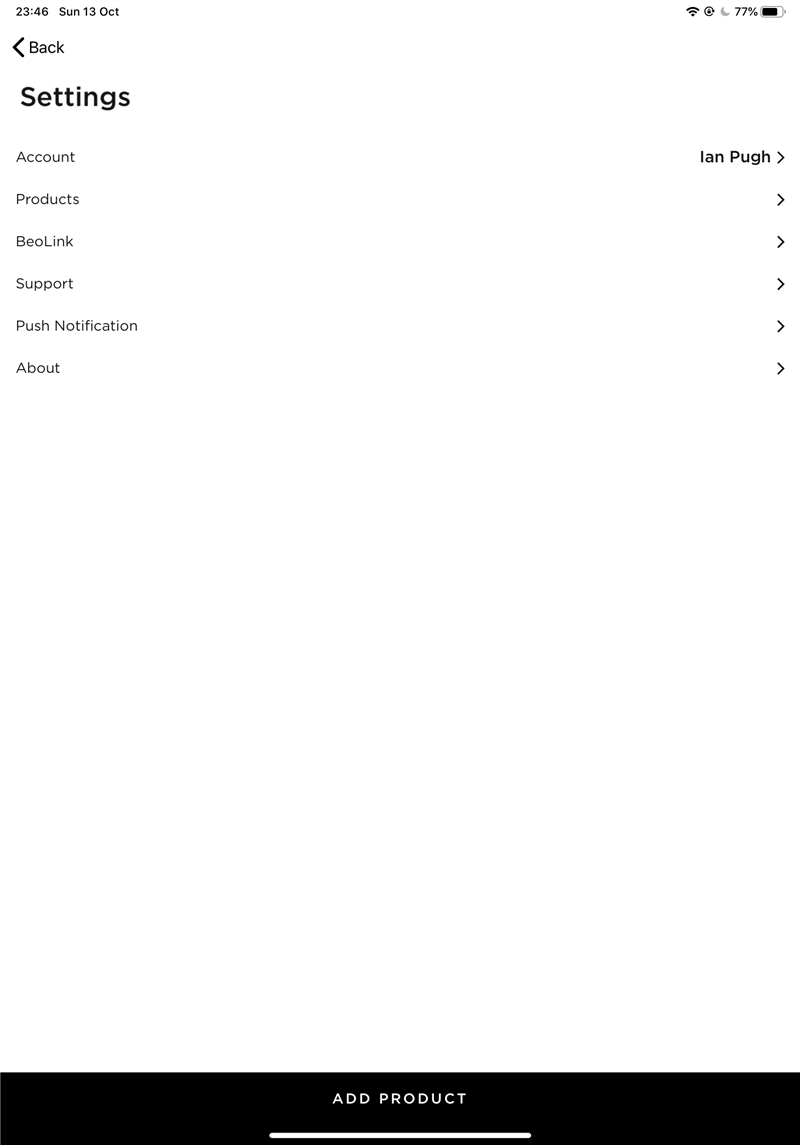This screenshot has width=800, height=1145.
Task: Open Push Notification settings
Action: coord(400,326)
